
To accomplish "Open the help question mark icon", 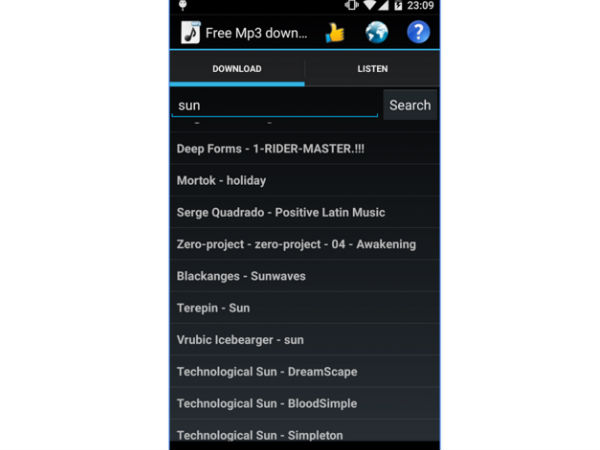I will click(x=418, y=33).
